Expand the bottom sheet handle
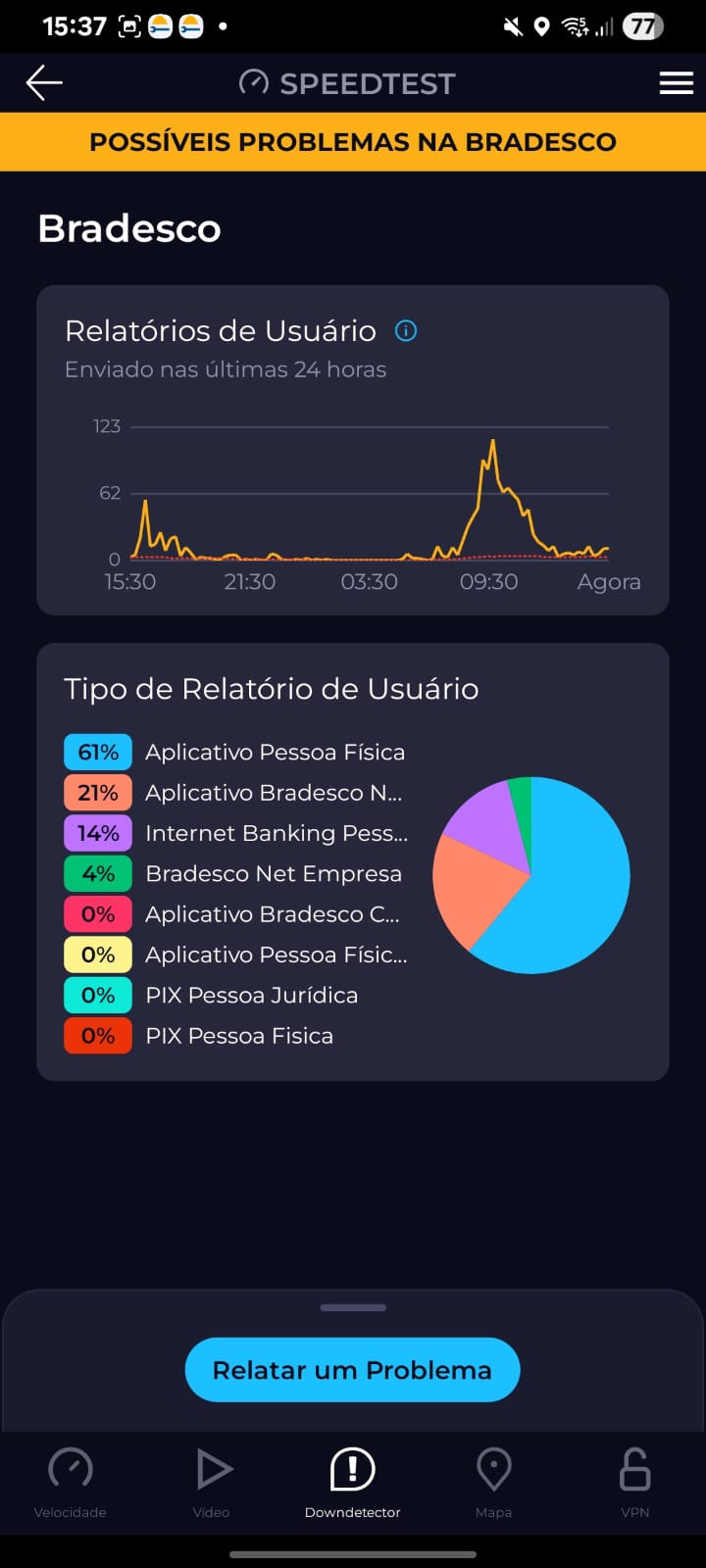This screenshot has width=706, height=1568. 353,1307
